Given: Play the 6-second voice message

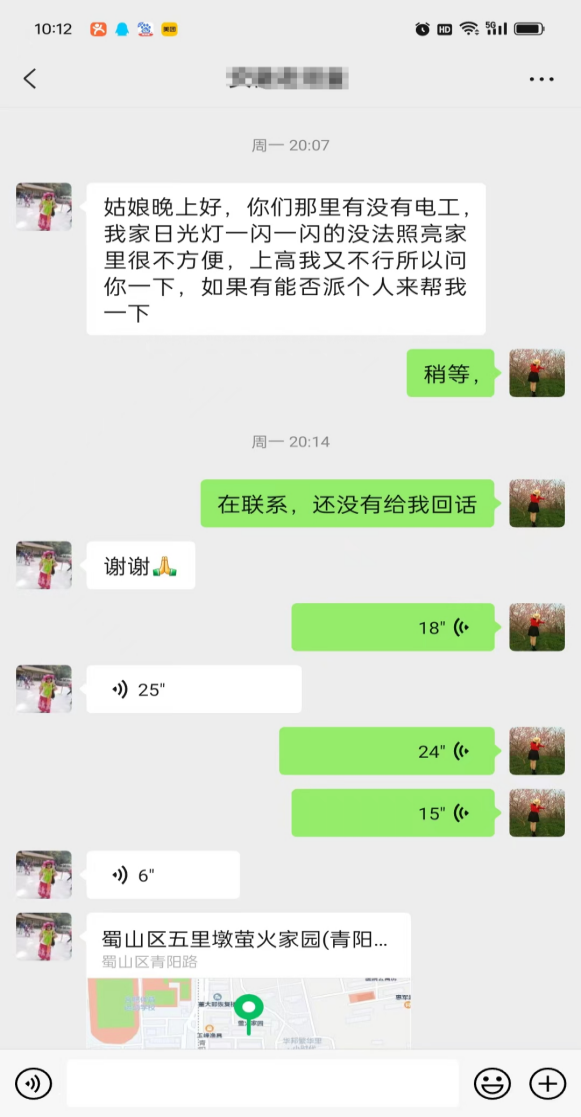Looking at the screenshot, I should (x=163, y=875).
